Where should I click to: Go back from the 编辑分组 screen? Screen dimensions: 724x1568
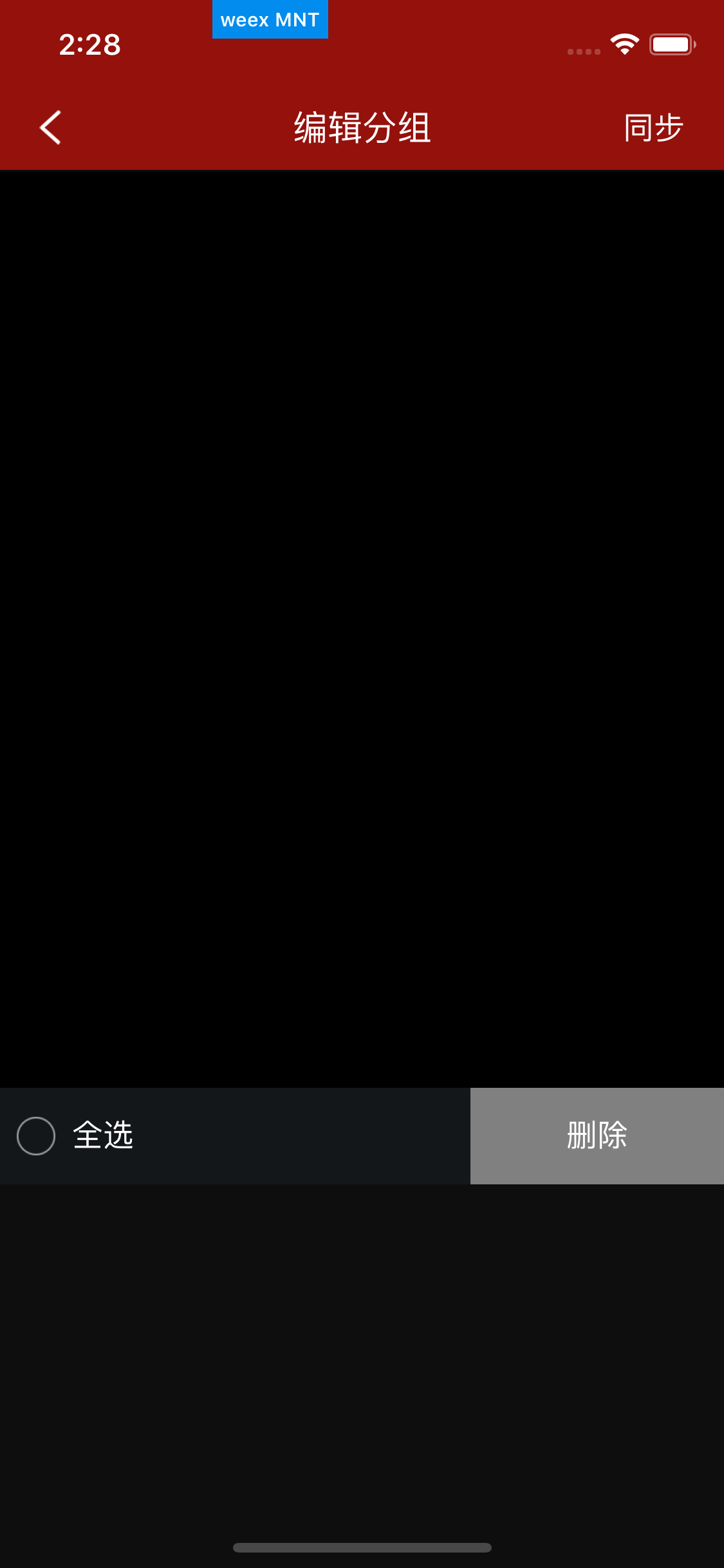pos(50,127)
